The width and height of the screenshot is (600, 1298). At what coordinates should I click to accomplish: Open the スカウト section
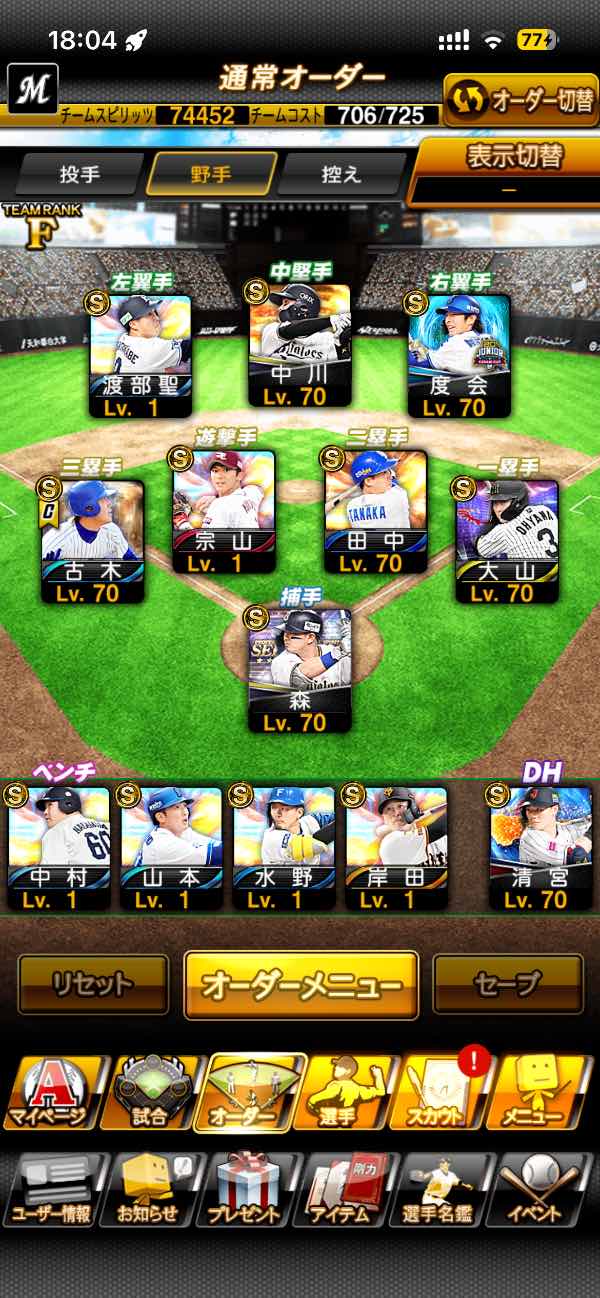pos(443,1092)
